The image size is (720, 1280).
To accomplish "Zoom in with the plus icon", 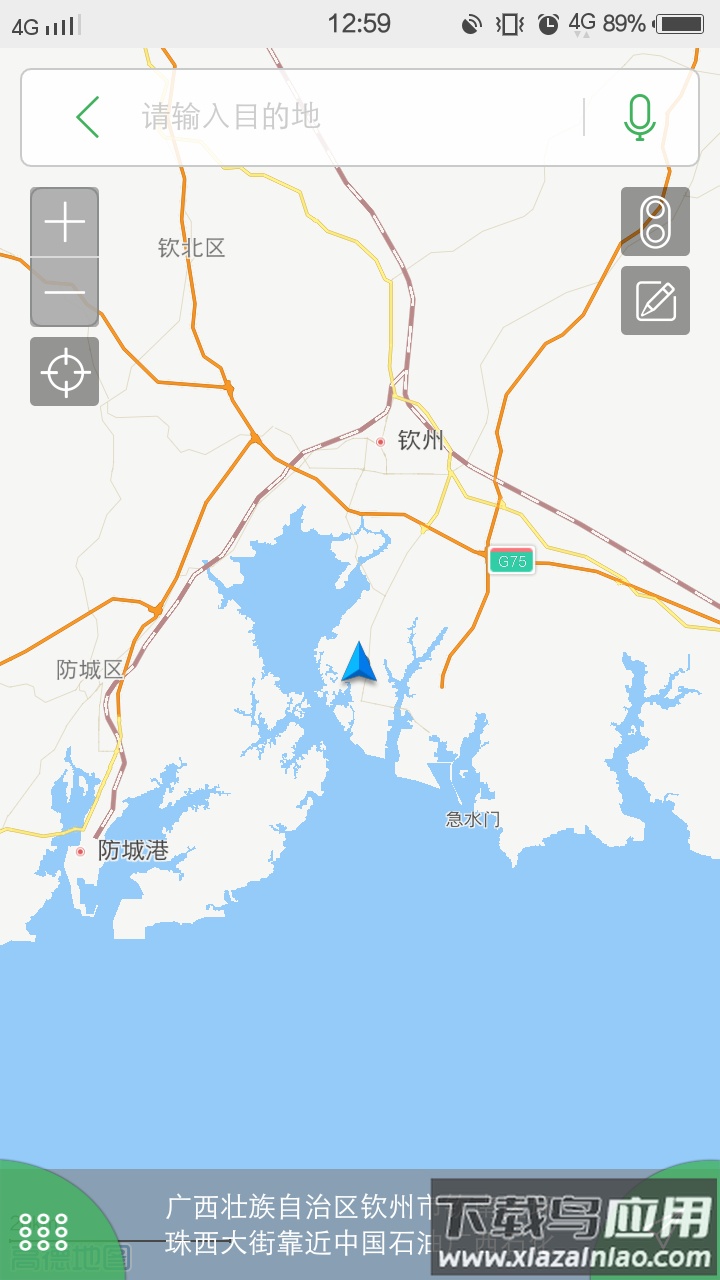I will click(64, 222).
